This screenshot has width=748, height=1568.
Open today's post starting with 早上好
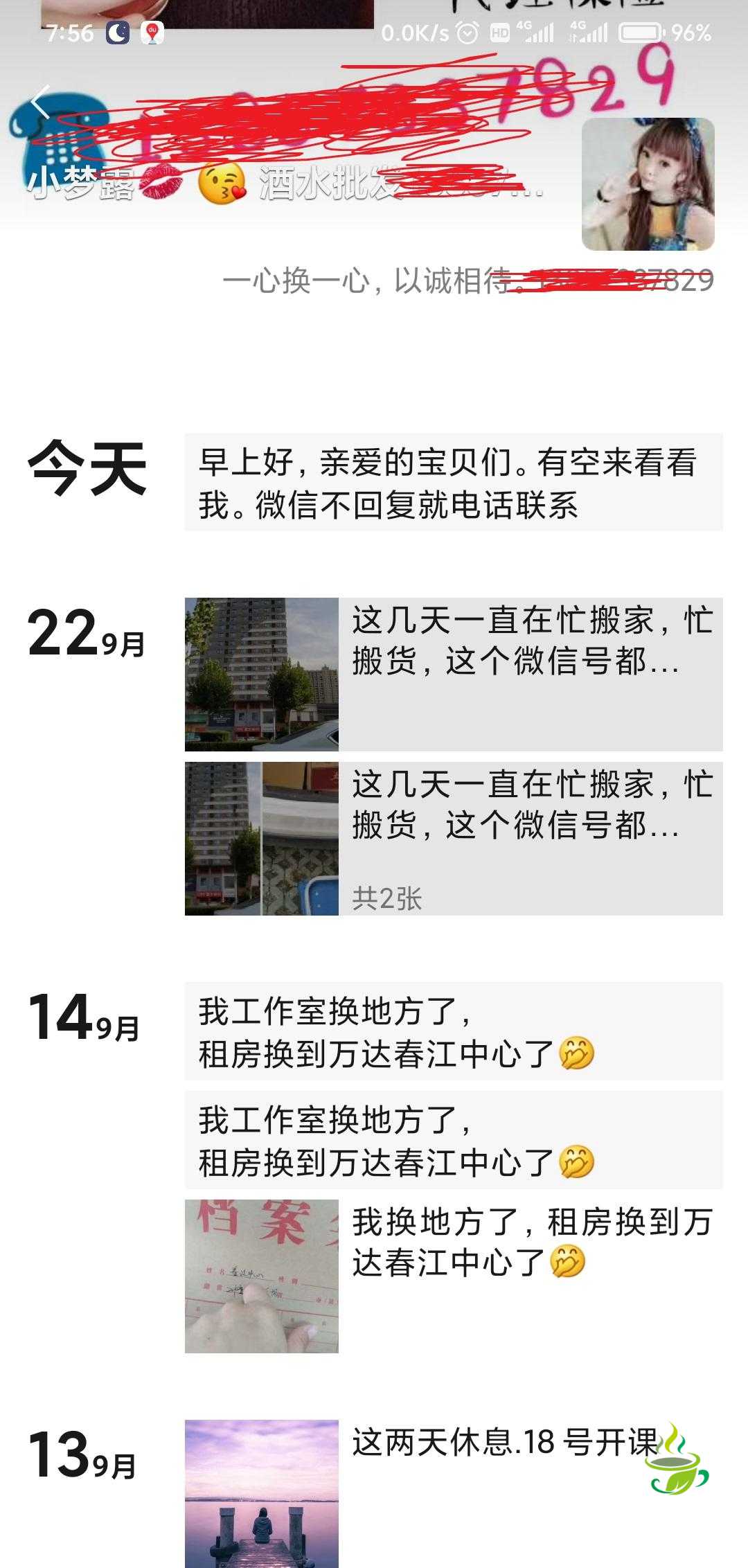453,483
